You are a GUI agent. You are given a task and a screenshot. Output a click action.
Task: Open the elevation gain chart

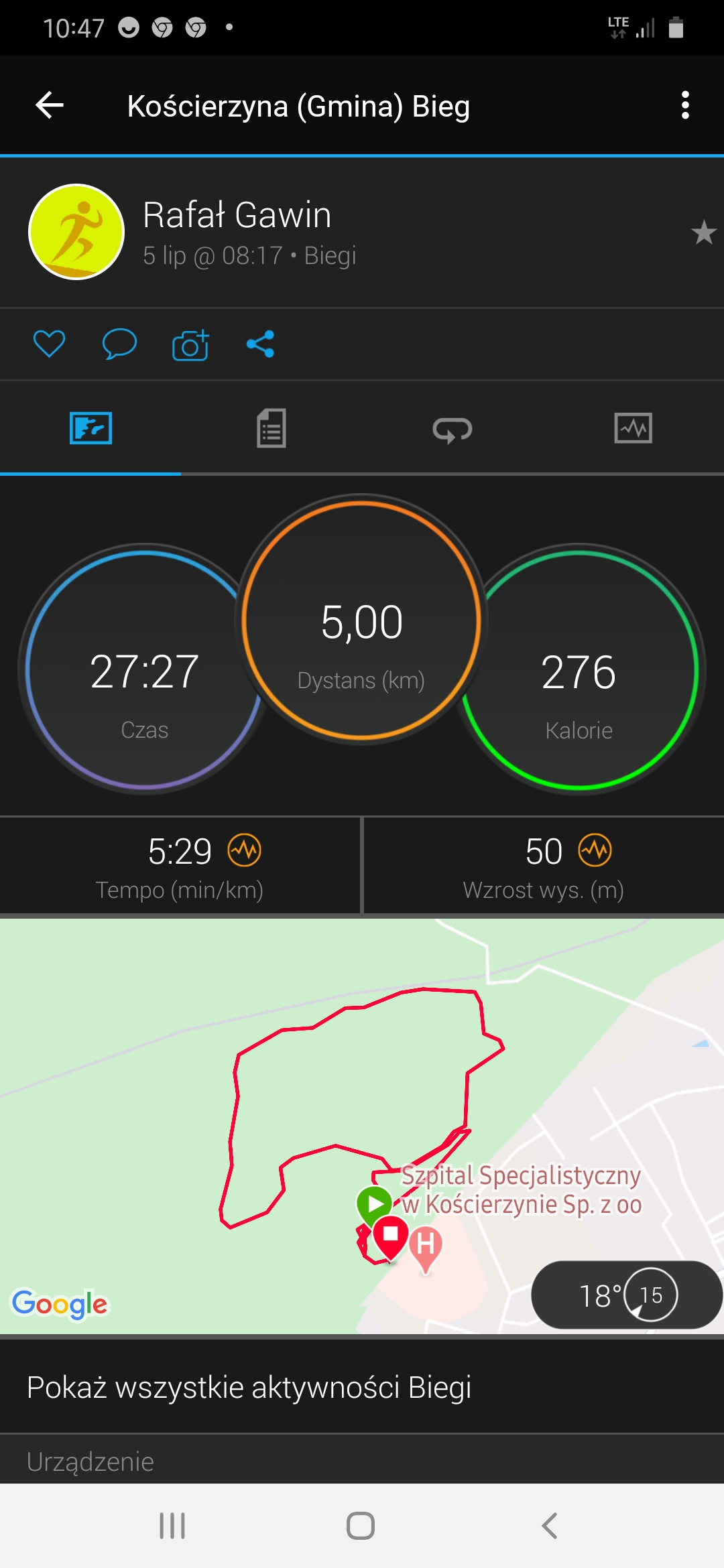pos(595,851)
